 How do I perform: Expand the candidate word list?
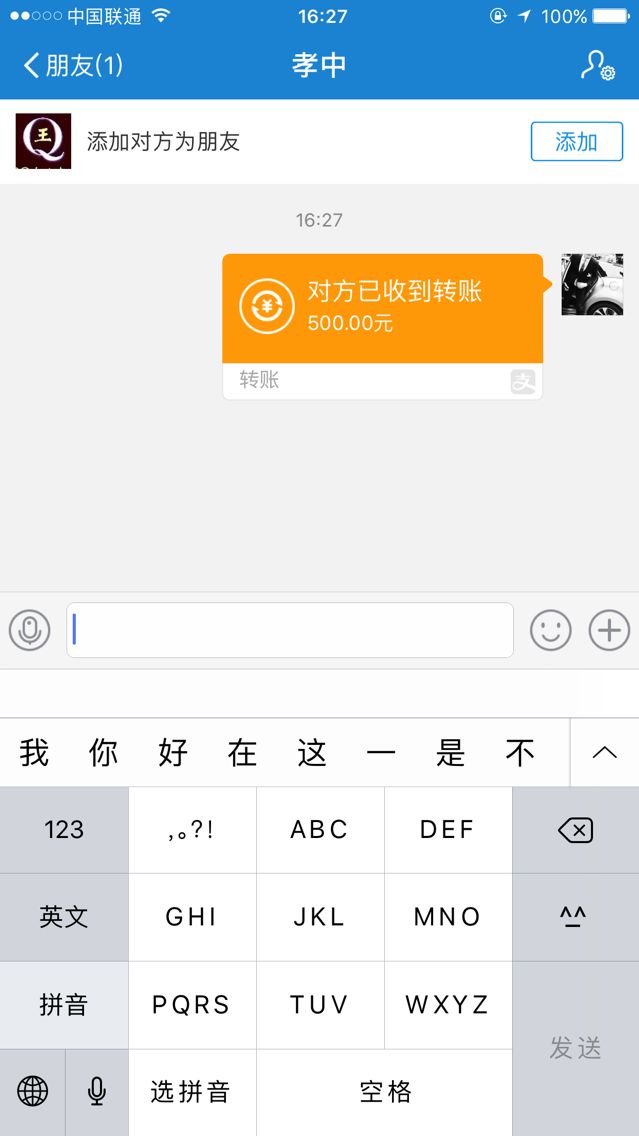coord(604,753)
